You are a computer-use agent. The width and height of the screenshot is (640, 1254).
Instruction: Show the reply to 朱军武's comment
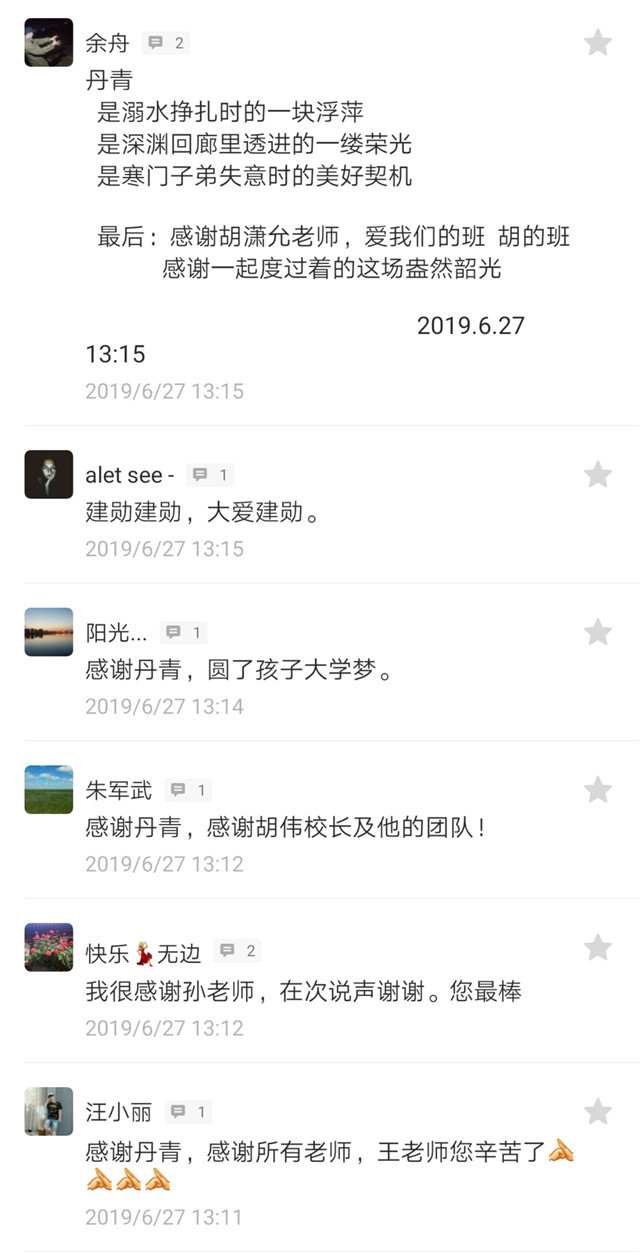(189, 791)
